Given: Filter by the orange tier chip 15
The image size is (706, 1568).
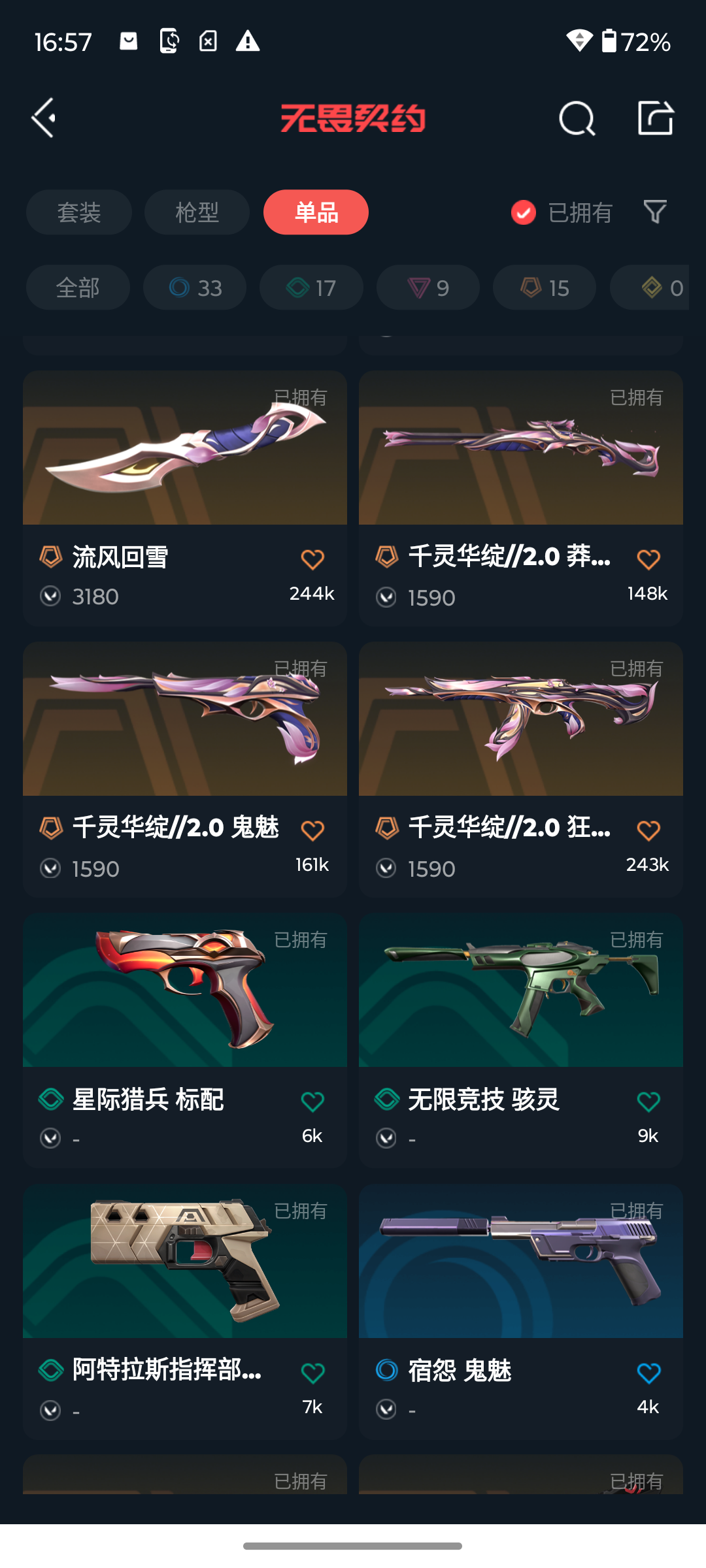Looking at the screenshot, I should click(544, 287).
